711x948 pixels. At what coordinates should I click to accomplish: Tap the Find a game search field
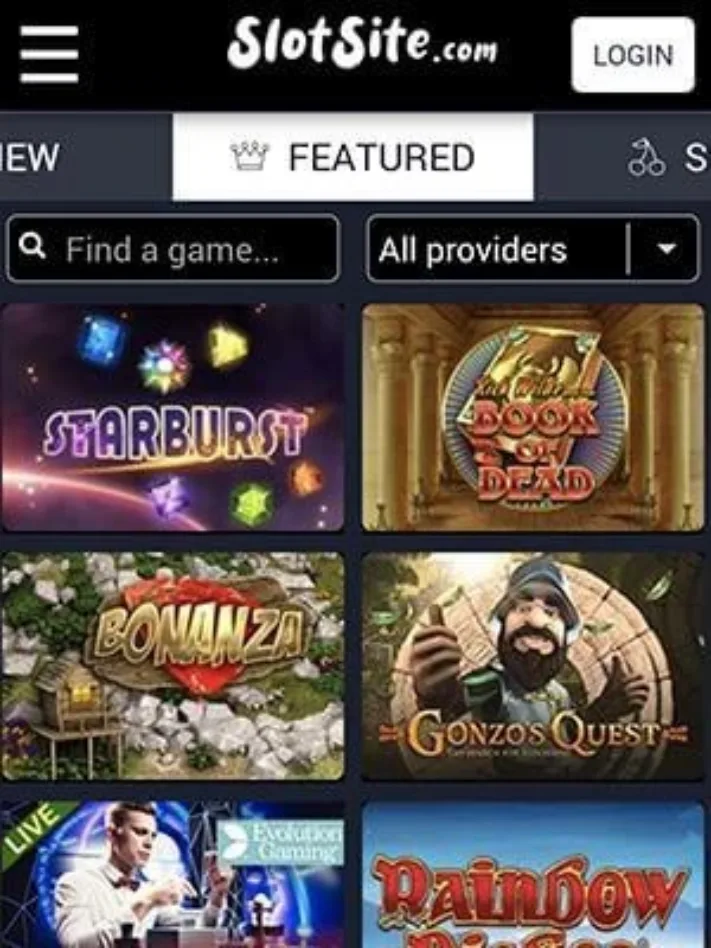(x=173, y=249)
